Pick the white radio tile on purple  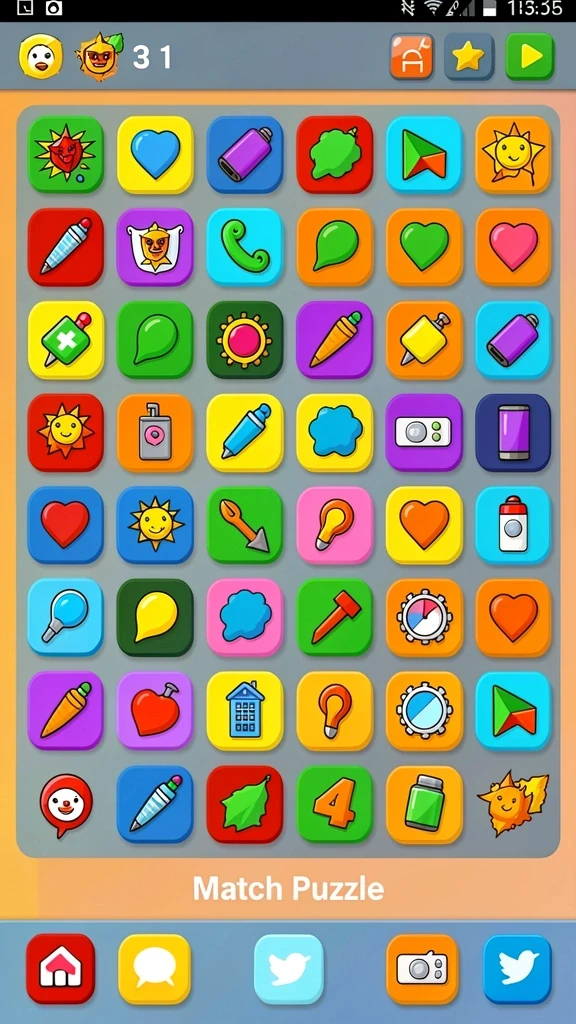(x=424, y=432)
